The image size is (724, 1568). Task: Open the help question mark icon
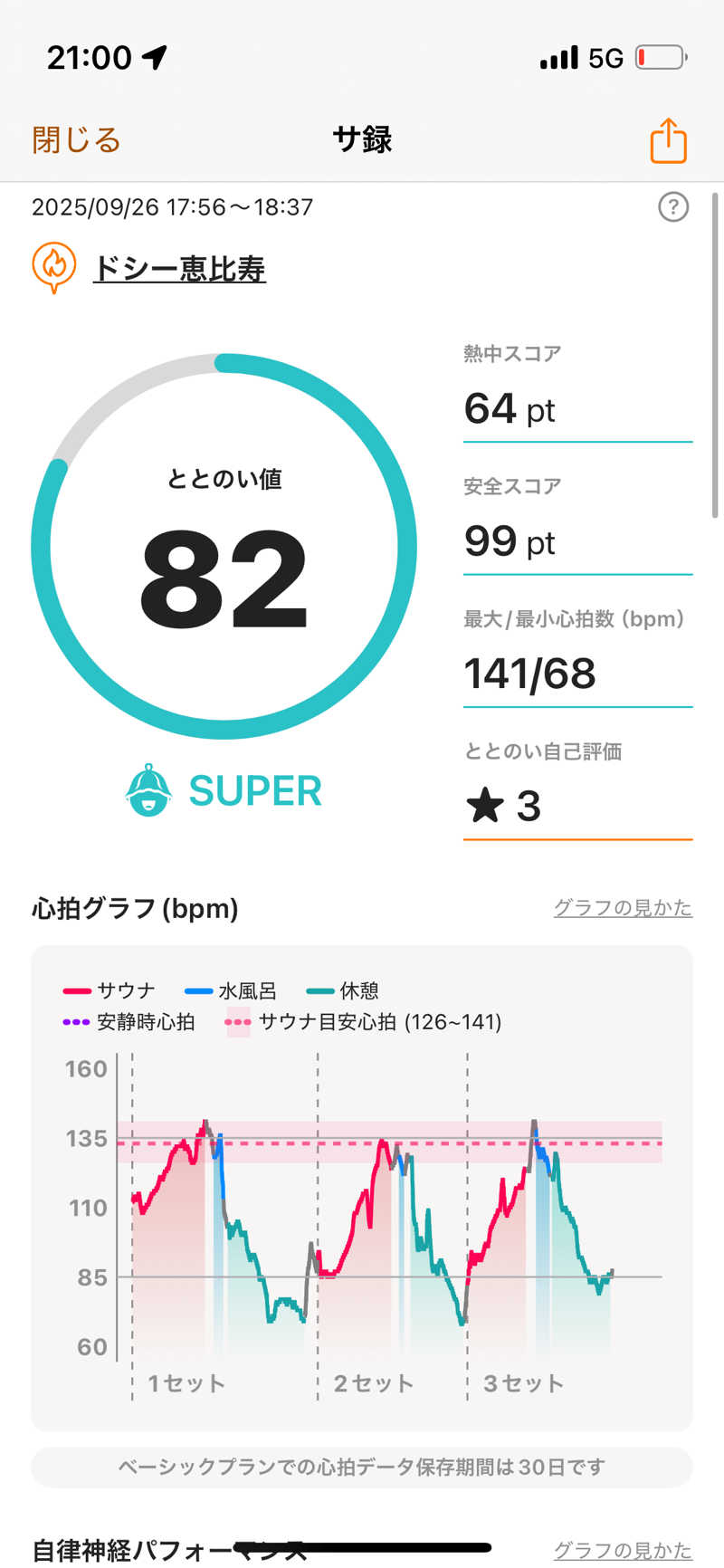tap(672, 207)
